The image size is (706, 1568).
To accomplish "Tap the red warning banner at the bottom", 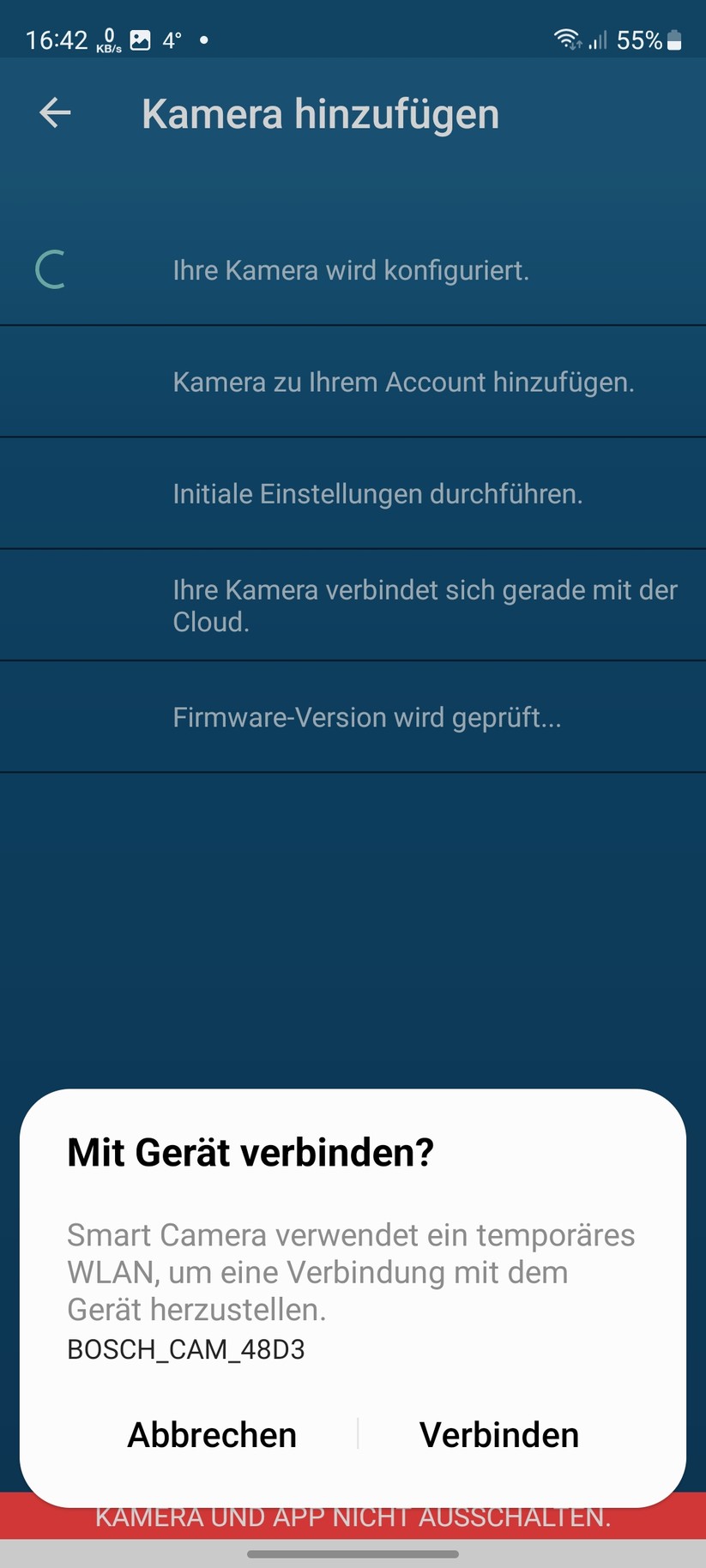I will click(x=353, y=1516).
